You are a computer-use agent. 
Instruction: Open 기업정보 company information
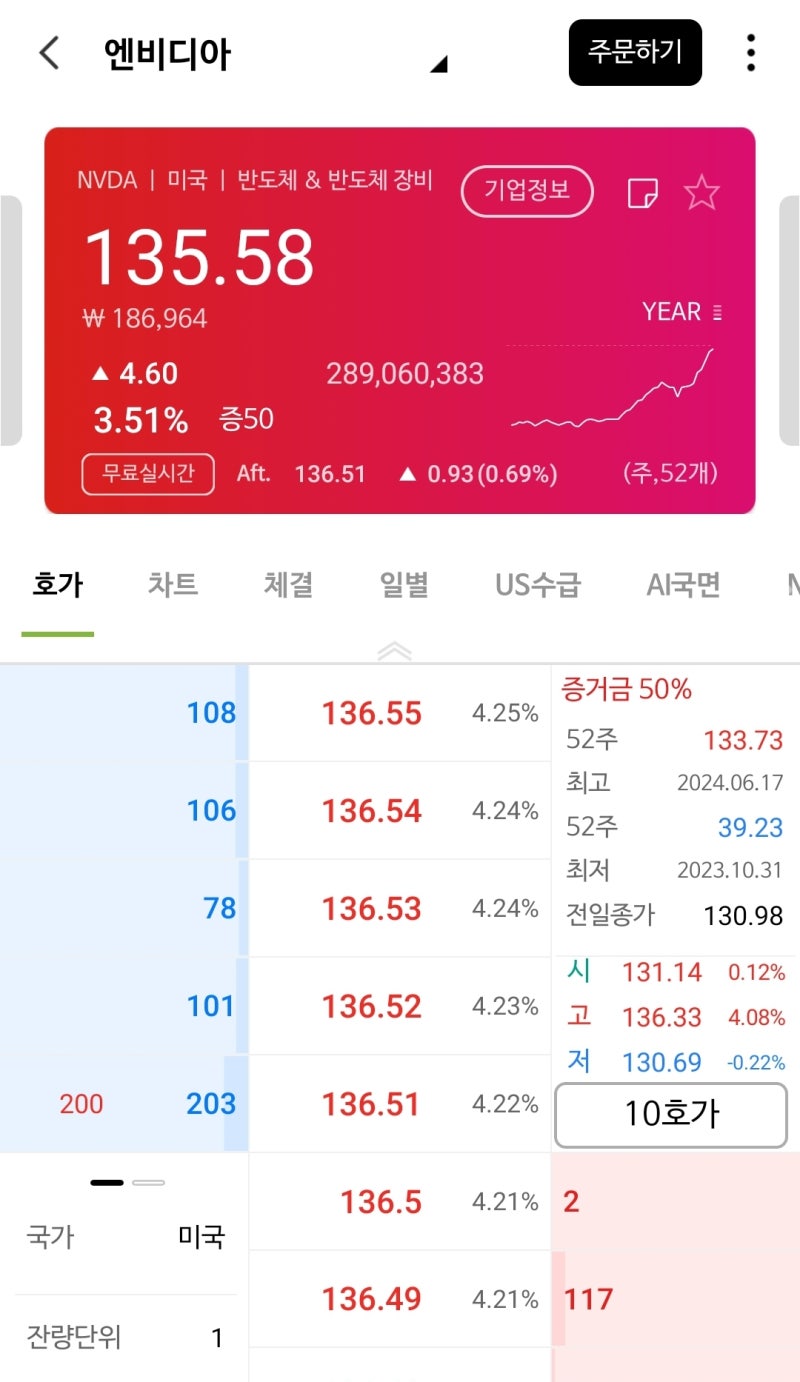pos(527,190)
